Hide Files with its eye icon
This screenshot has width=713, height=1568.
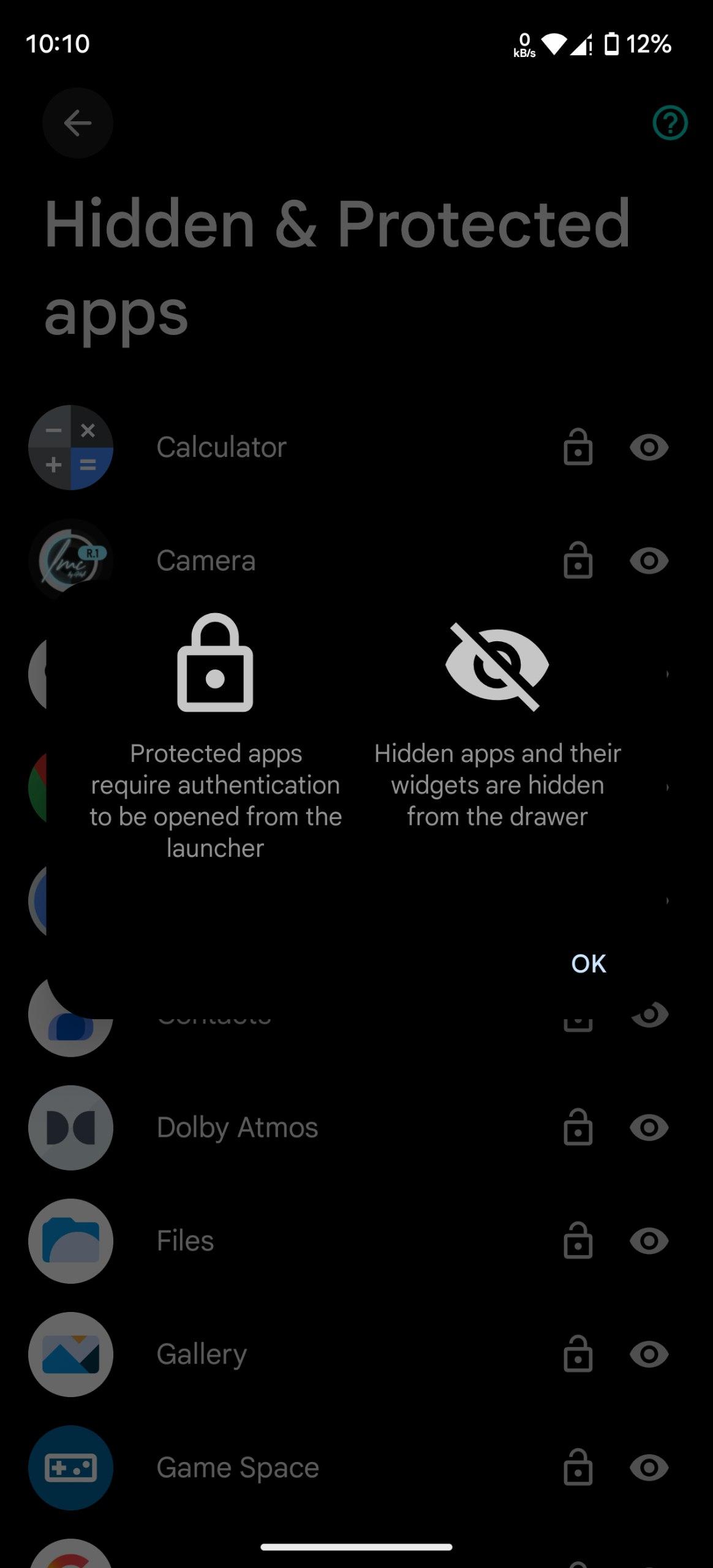click(649, 1241)
